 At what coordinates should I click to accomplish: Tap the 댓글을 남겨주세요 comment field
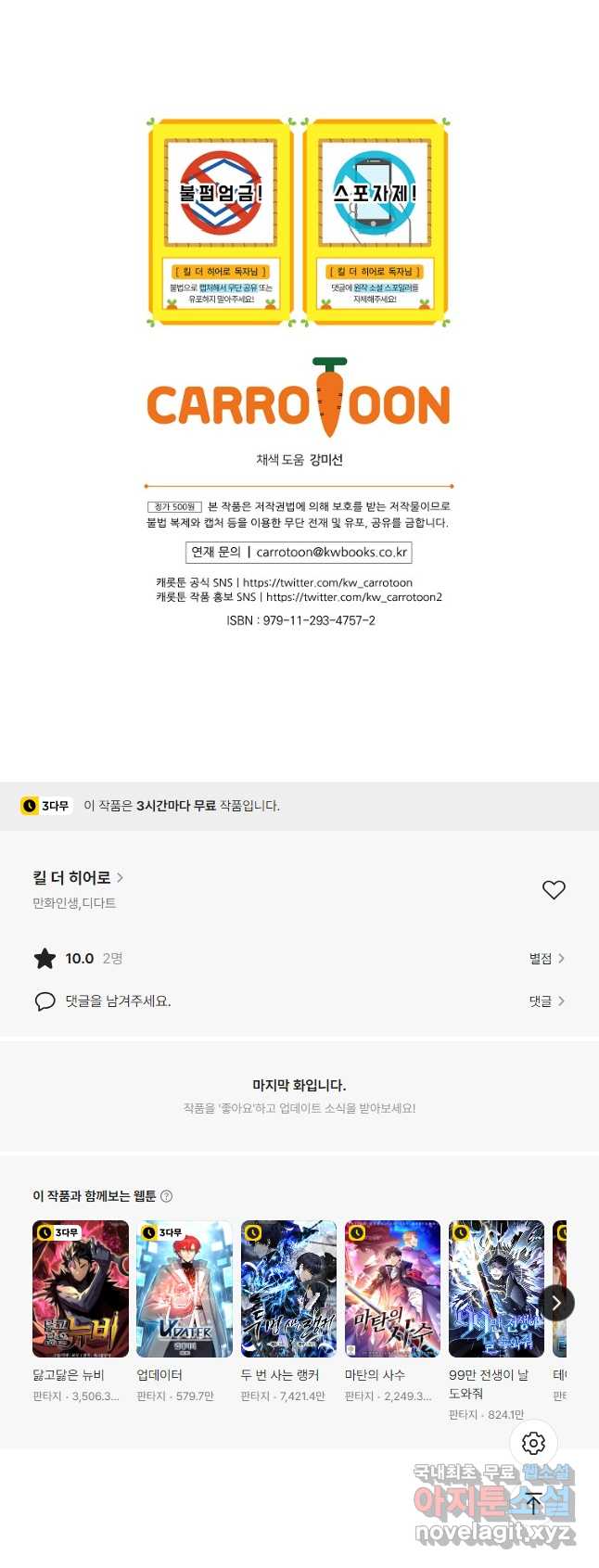[118, 1001]
